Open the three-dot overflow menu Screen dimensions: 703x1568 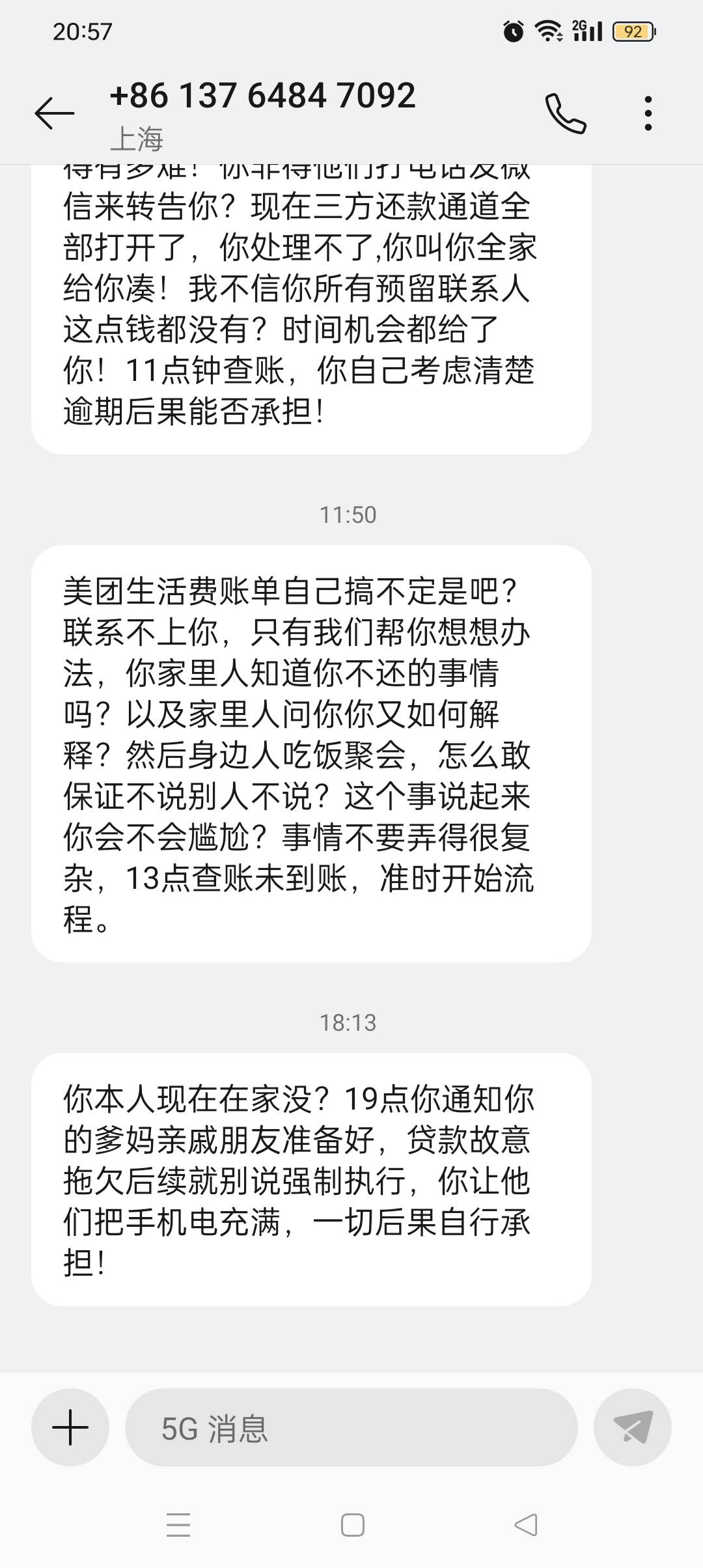click(x=648, y=113)
